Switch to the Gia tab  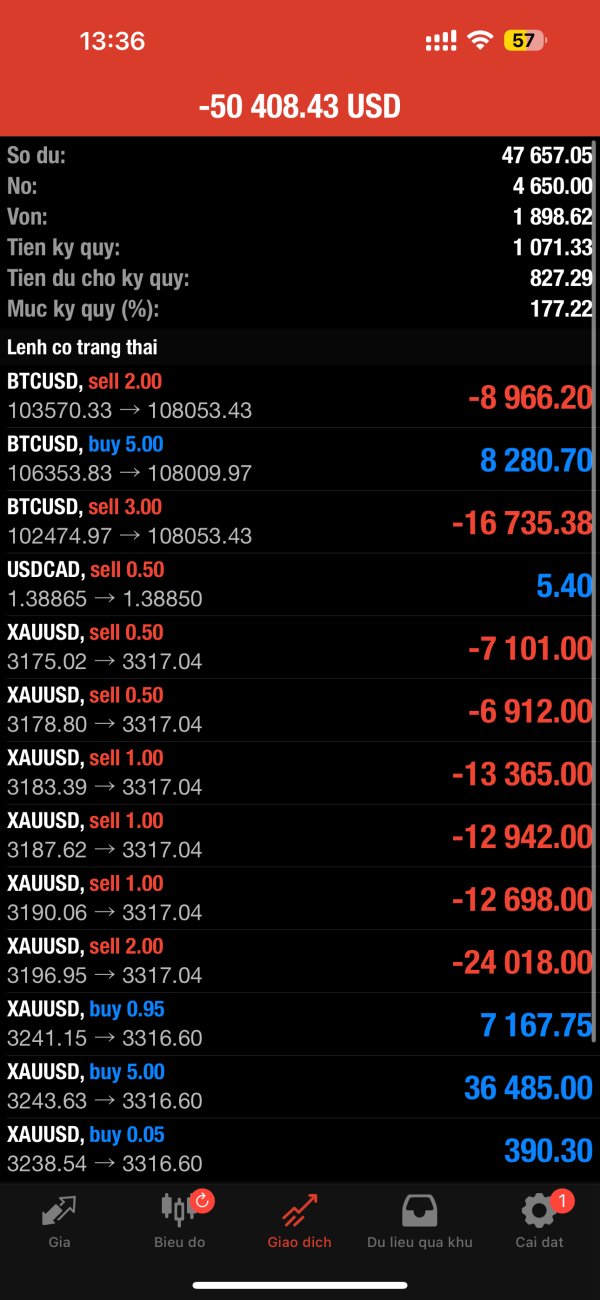point(59,1221)
